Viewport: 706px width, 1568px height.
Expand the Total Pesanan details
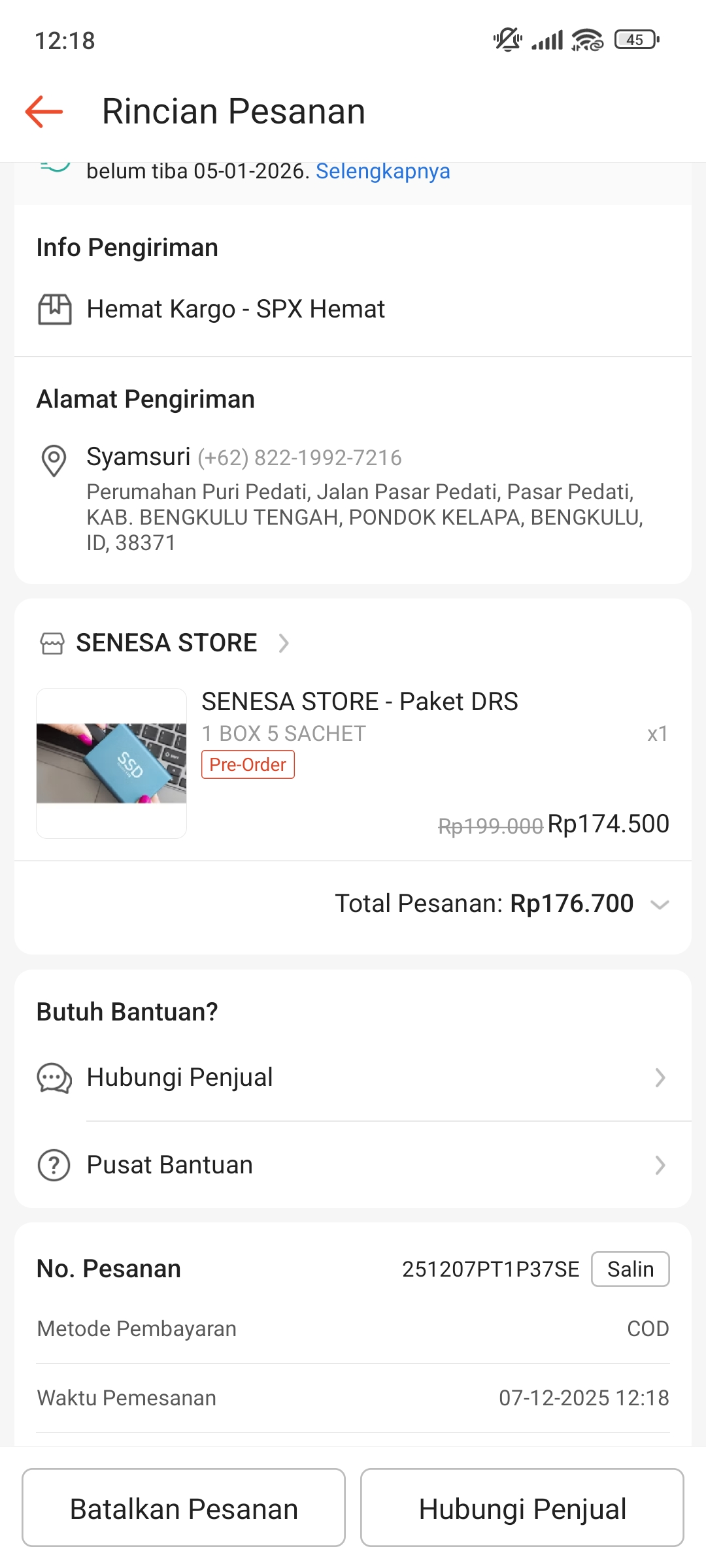click(x=660, y=905)
